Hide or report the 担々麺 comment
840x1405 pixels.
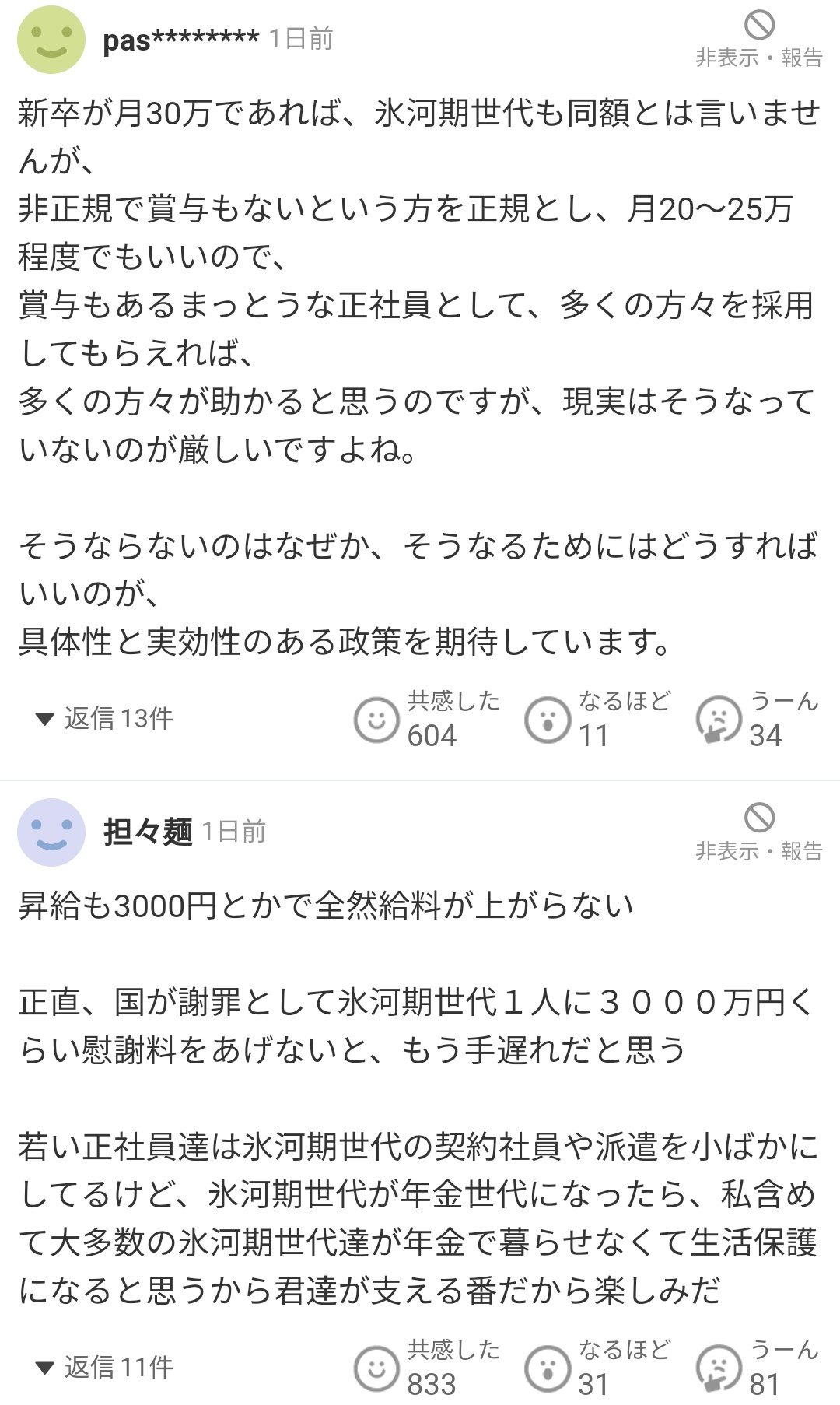point(758,832)
